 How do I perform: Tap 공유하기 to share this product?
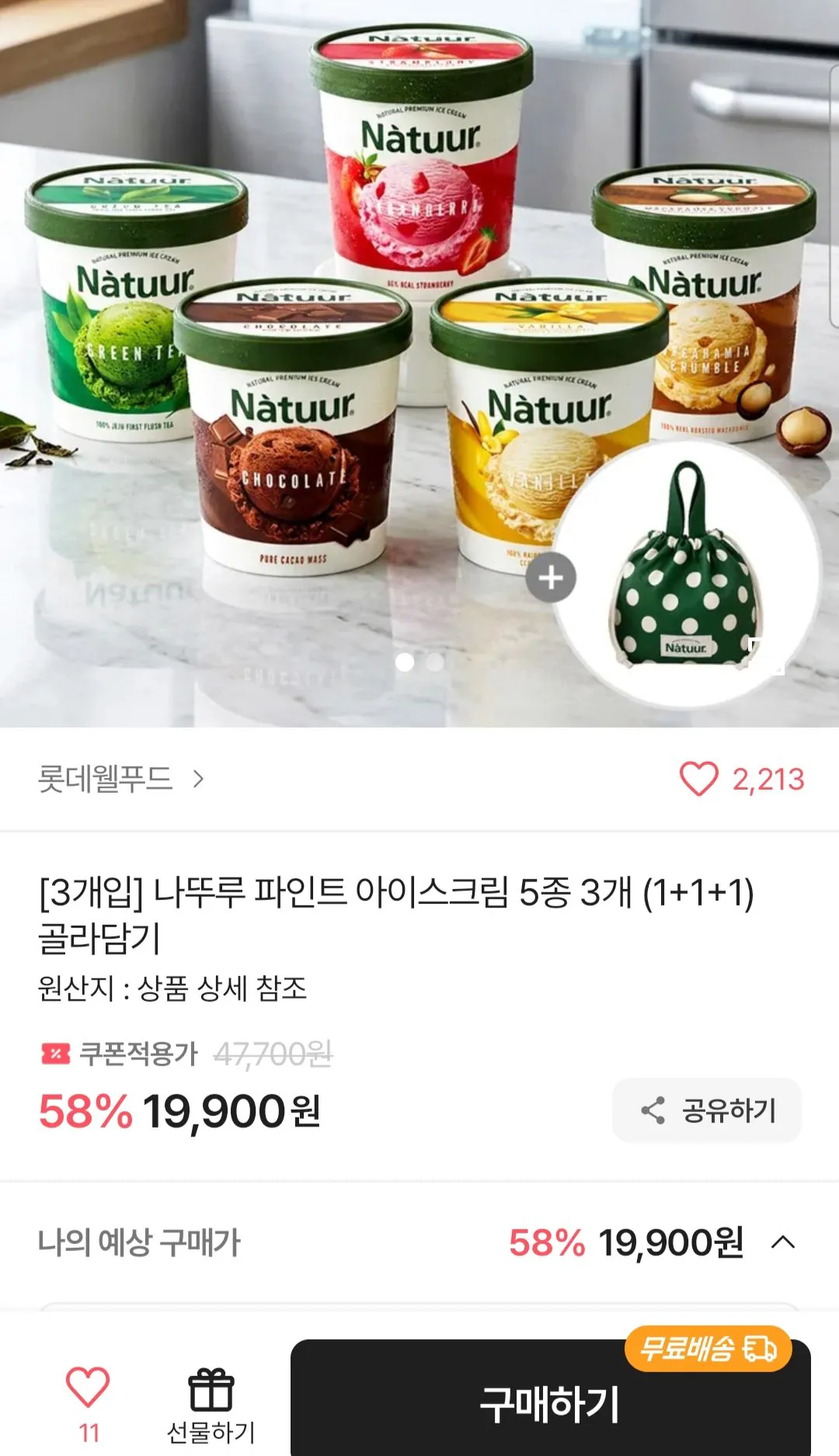coord(707,1110)
